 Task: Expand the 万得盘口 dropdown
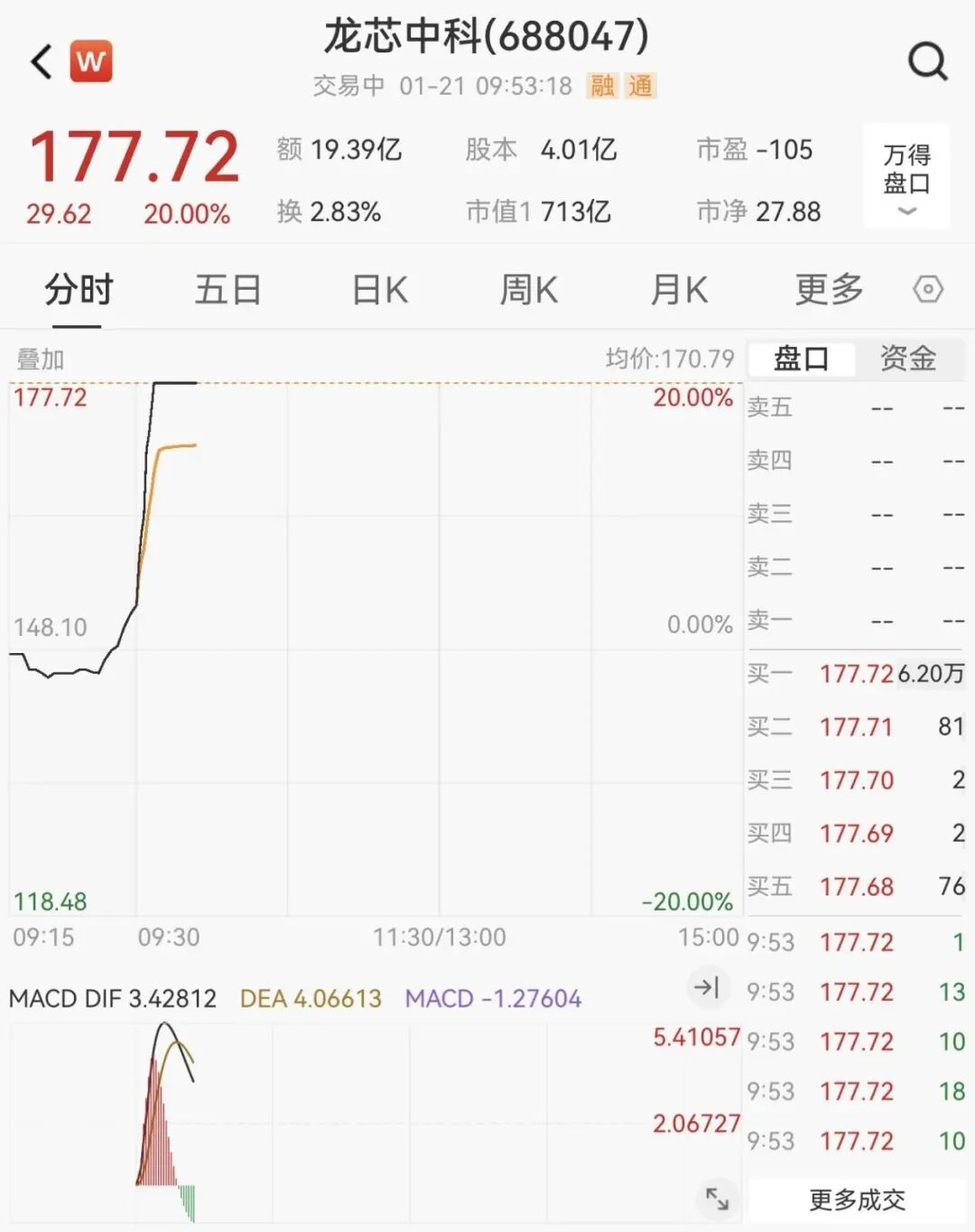pos(906,178)
